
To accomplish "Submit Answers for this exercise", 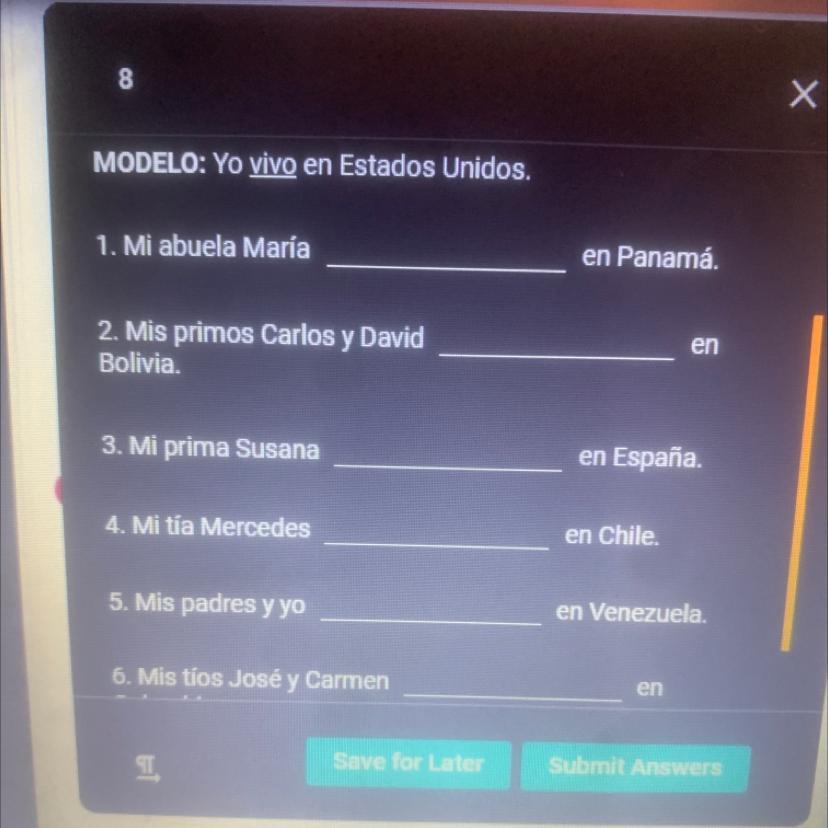I will coord(635,767).
